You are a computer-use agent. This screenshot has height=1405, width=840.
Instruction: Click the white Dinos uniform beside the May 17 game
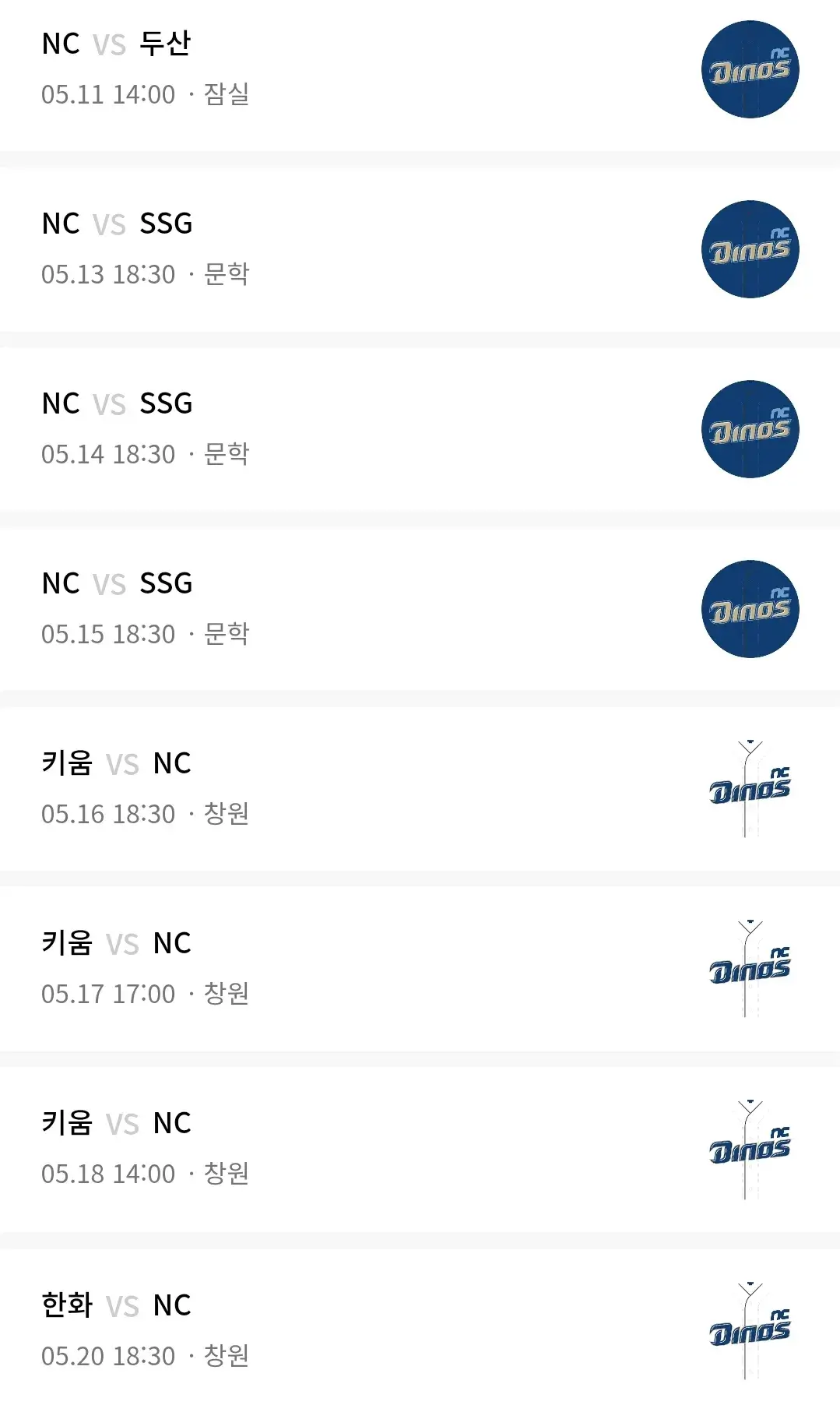click(x=750, y=968)
